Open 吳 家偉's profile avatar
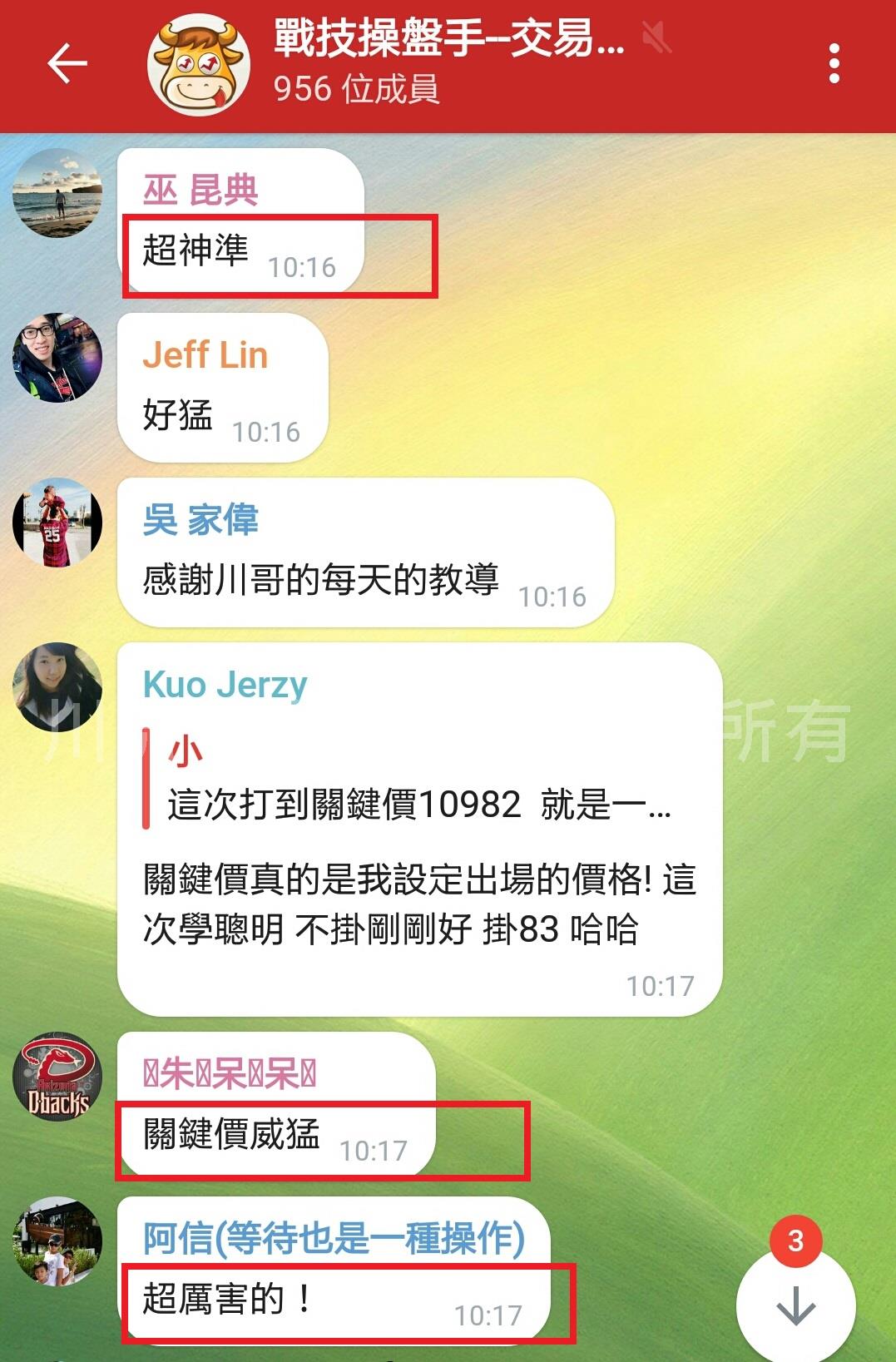Viewport: 896px width, 1362px height. pos(57,523)
